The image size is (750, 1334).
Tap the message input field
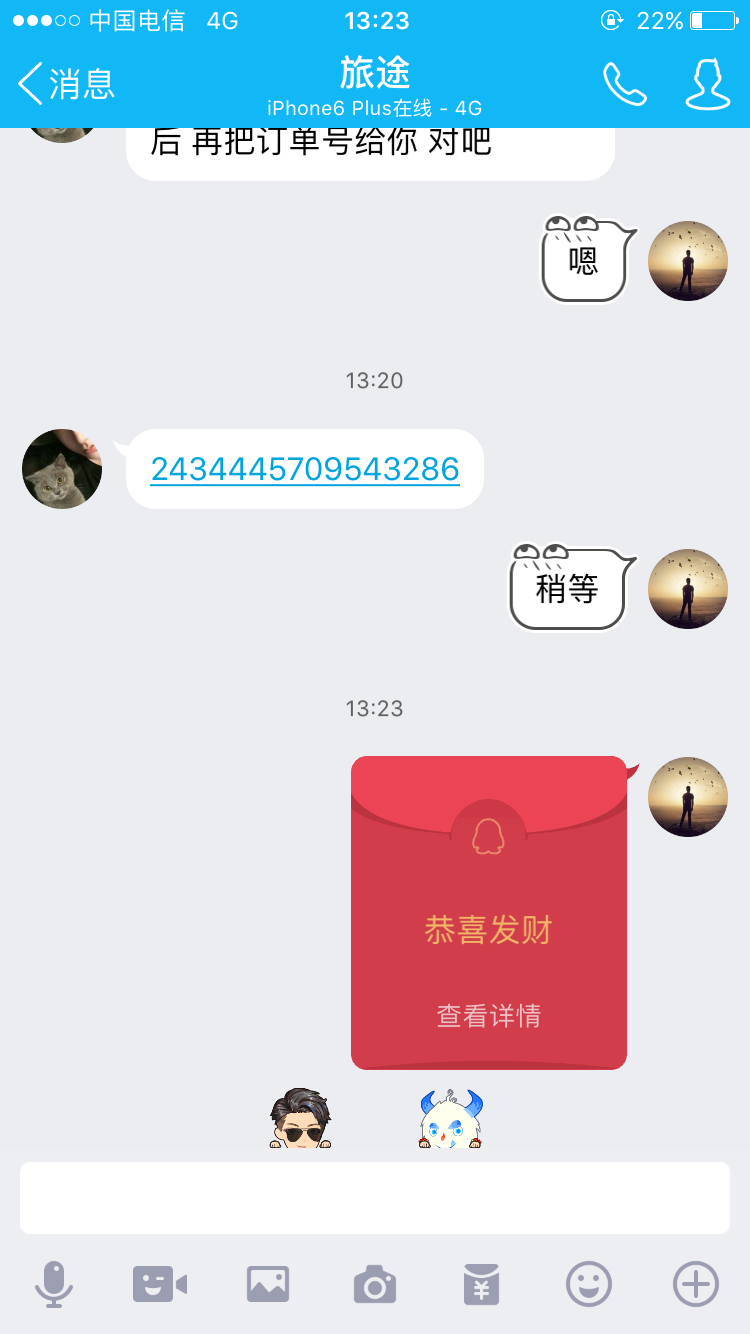tap(375, 1198)
